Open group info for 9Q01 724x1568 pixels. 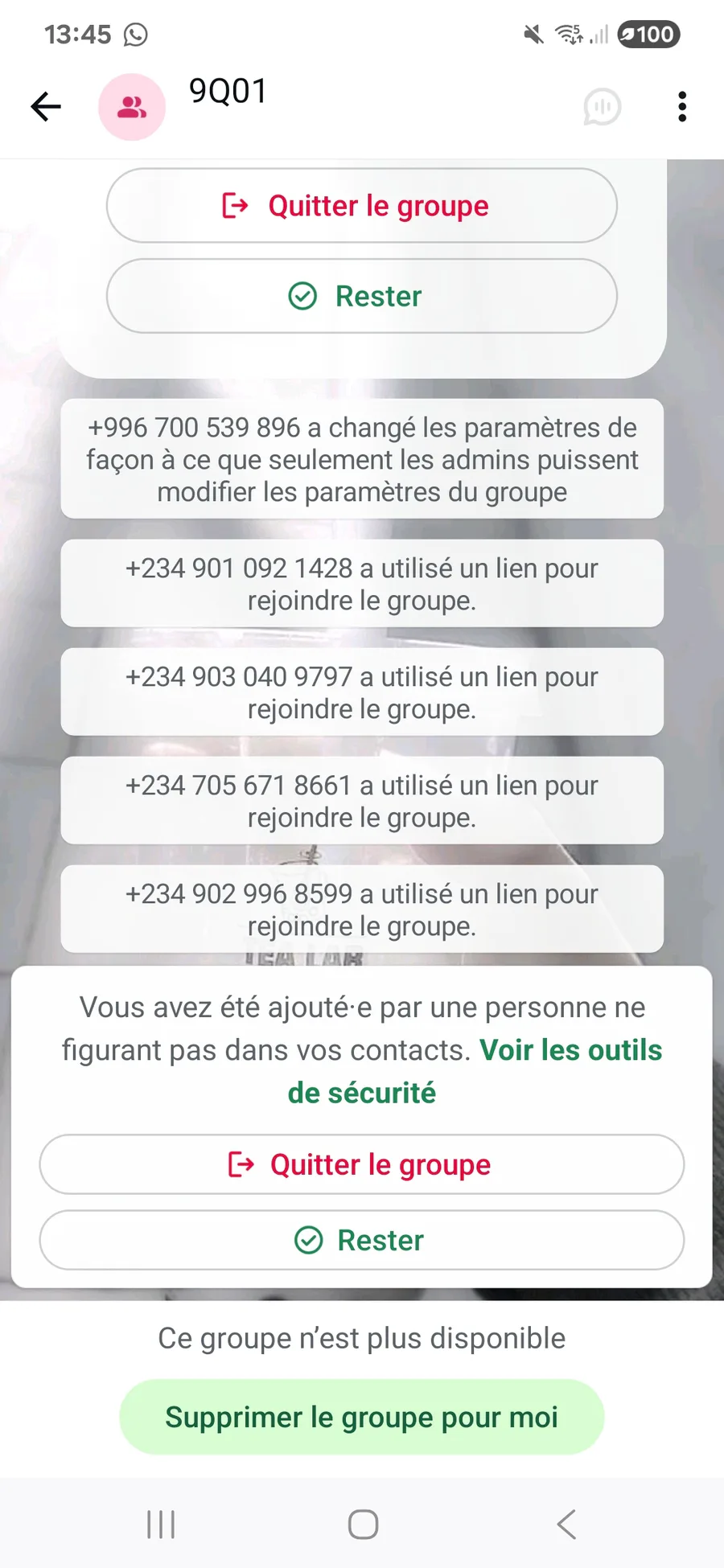[228, 92]
